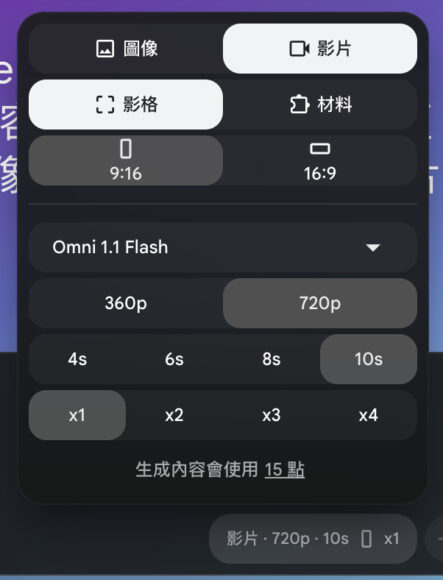
Task: Choose the 影格 mode
Action: point(126,104)
